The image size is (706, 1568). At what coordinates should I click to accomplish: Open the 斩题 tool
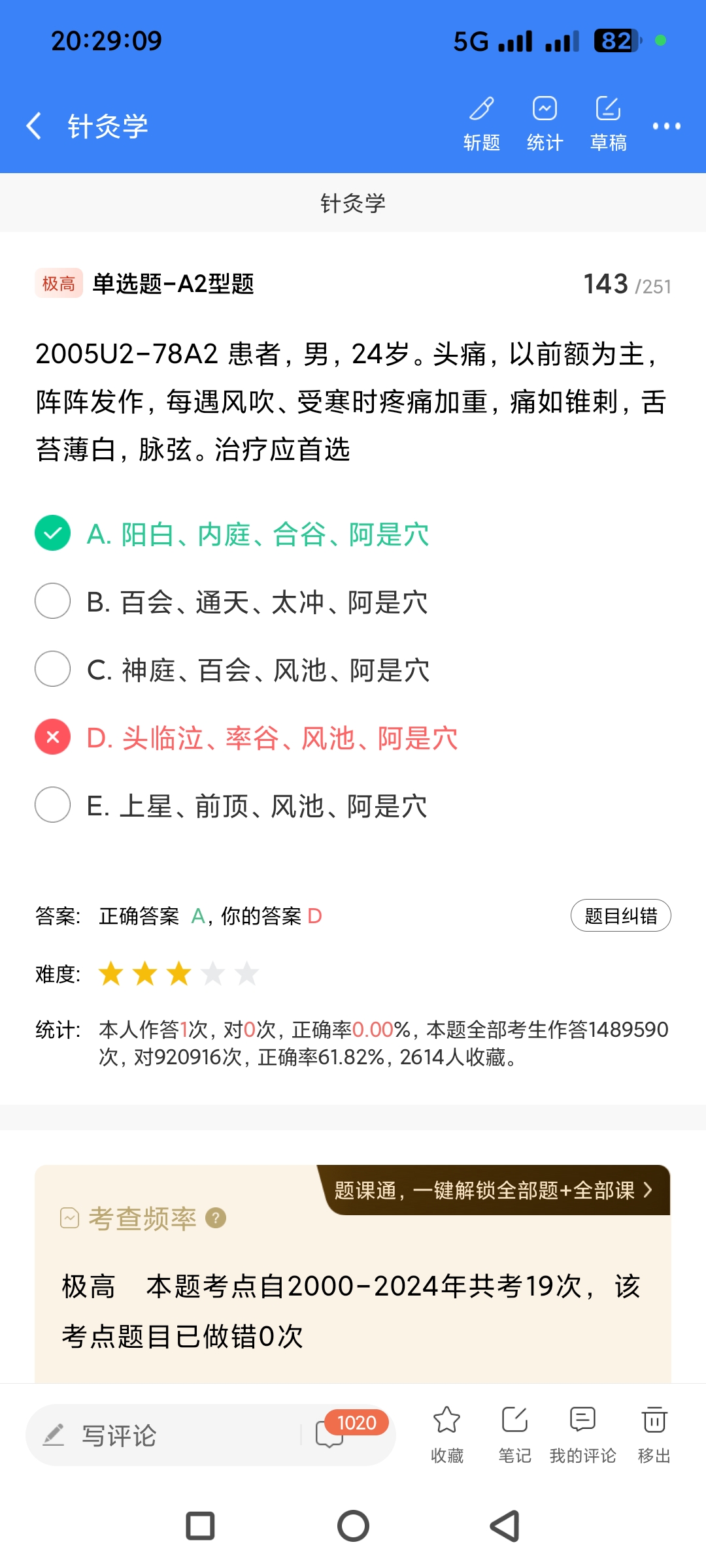click(482, 123)
